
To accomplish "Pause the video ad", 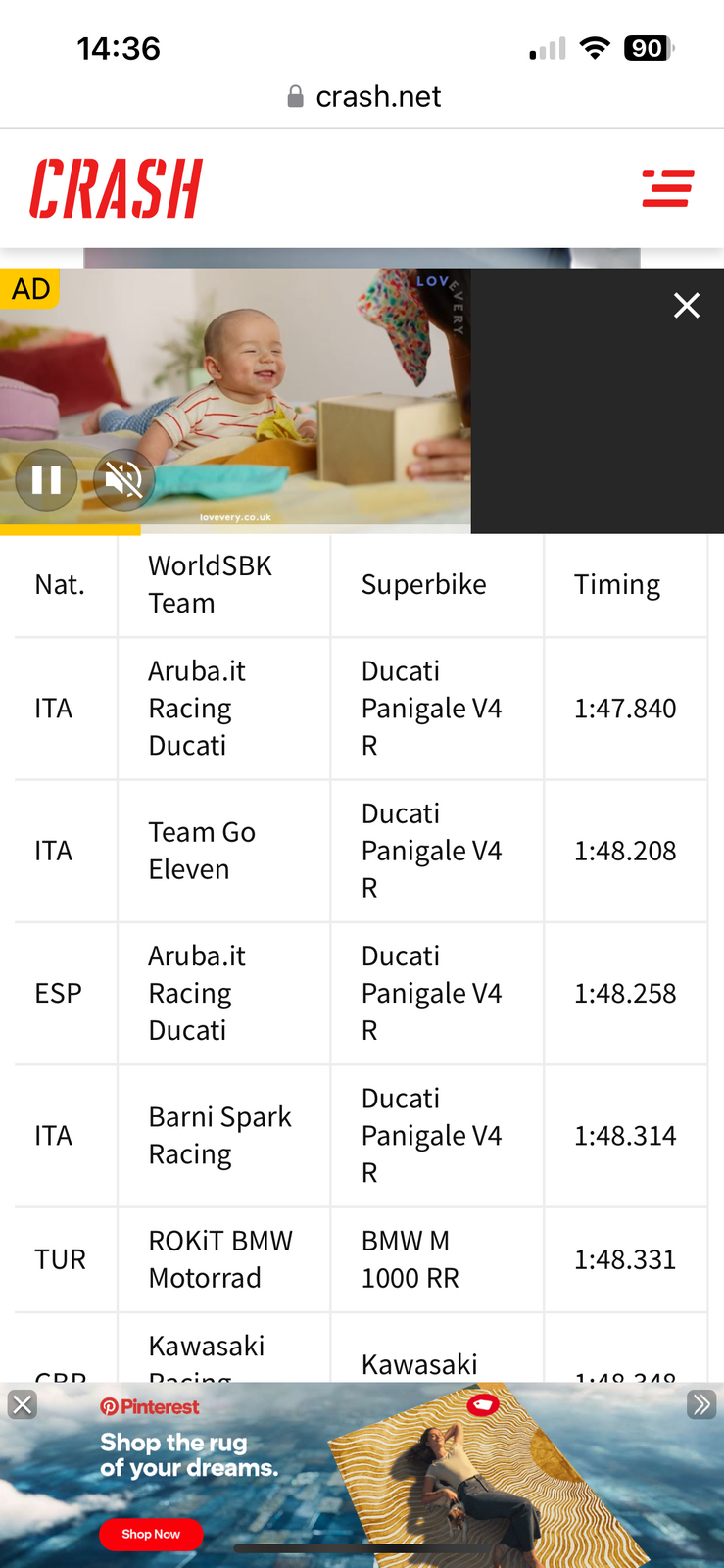I will click(x=46, y=479).
